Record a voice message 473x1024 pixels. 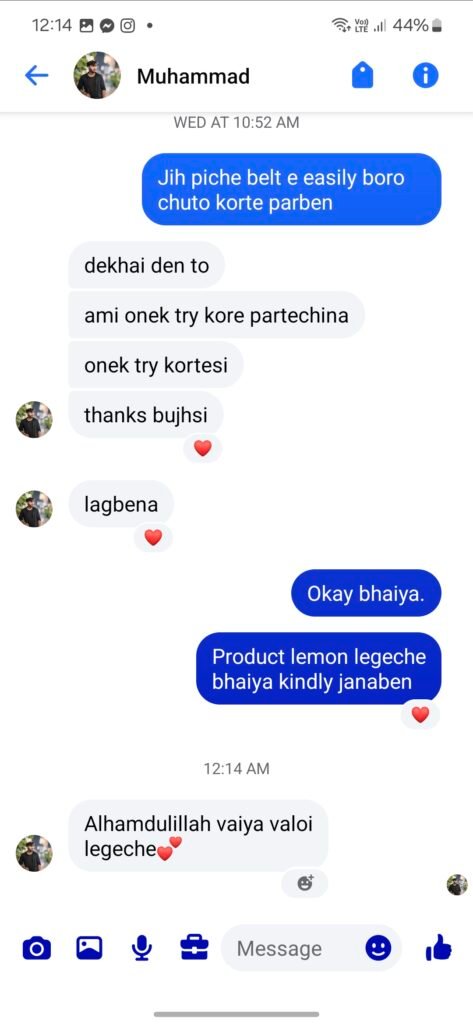click(x=142, y=948)
